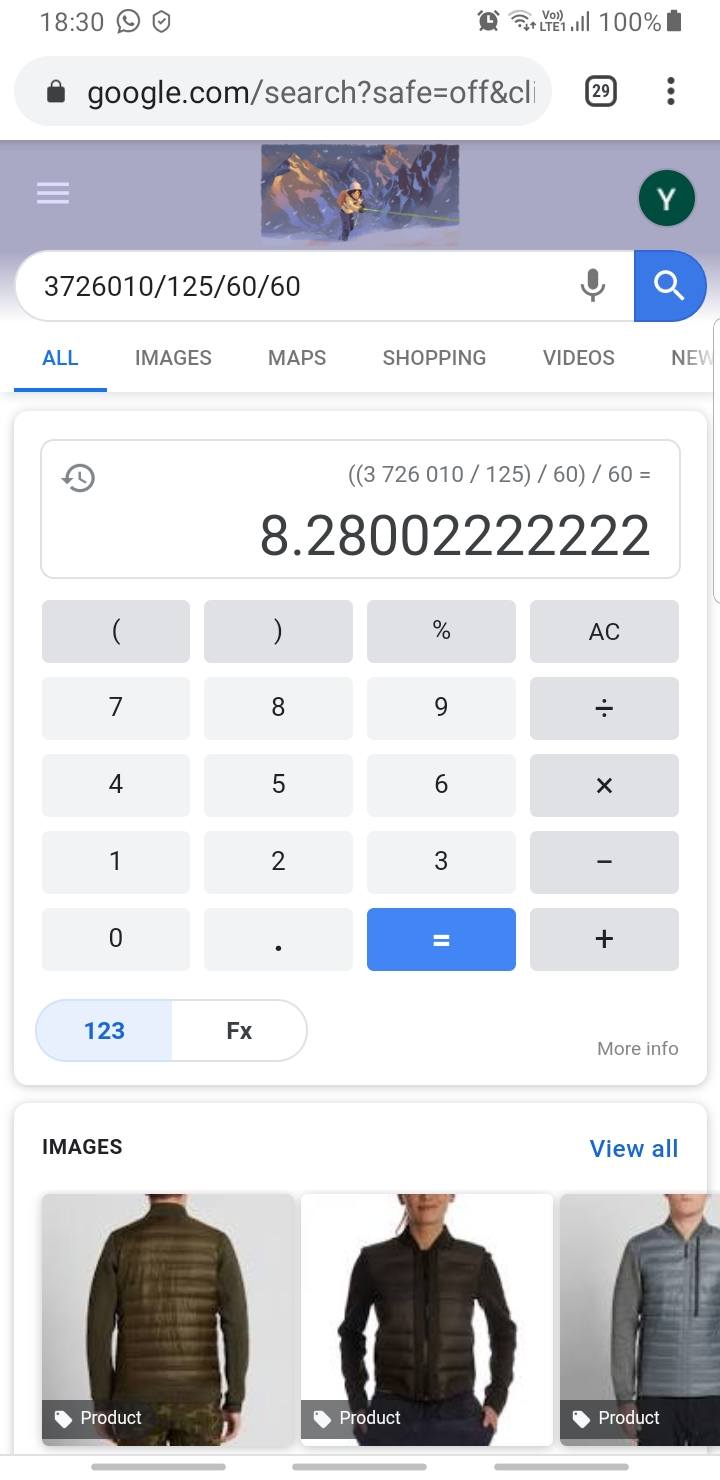This screenshot has width=720, height=1480.
Task: Open the More info link
Action: click(x=637, y=1048)
